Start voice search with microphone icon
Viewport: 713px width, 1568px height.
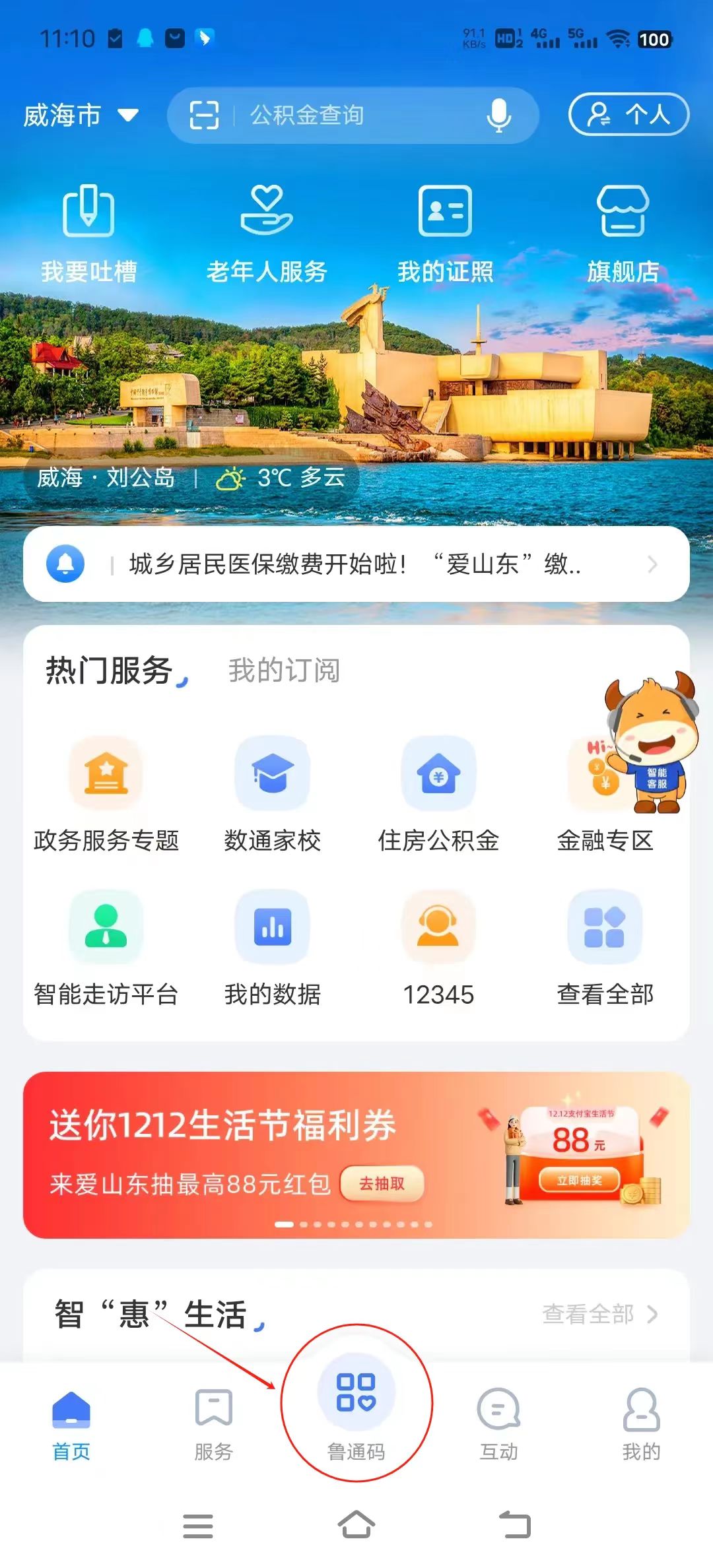click(x=499, y=115)
